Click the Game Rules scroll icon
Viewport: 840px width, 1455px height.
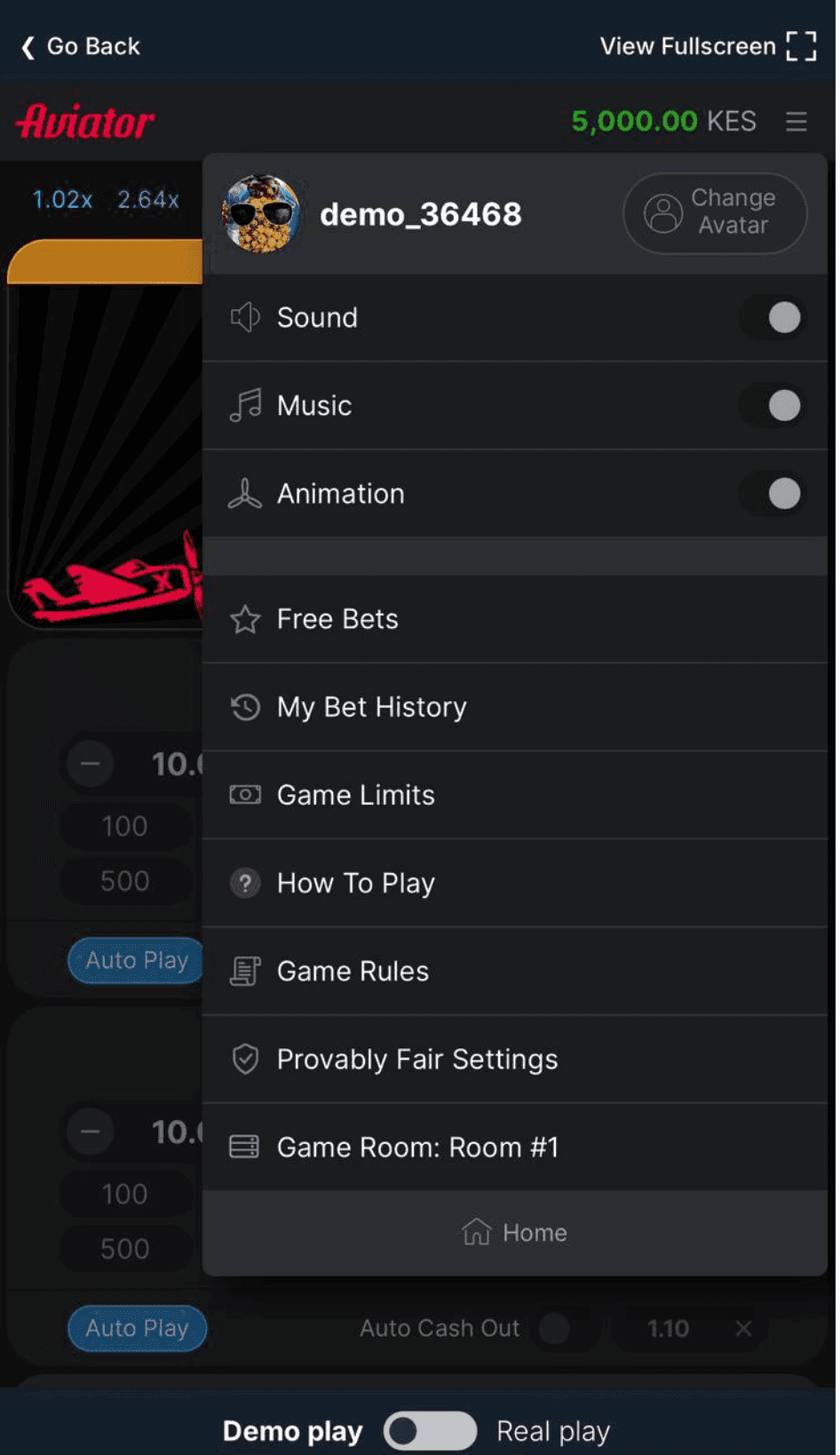(245, 971)
